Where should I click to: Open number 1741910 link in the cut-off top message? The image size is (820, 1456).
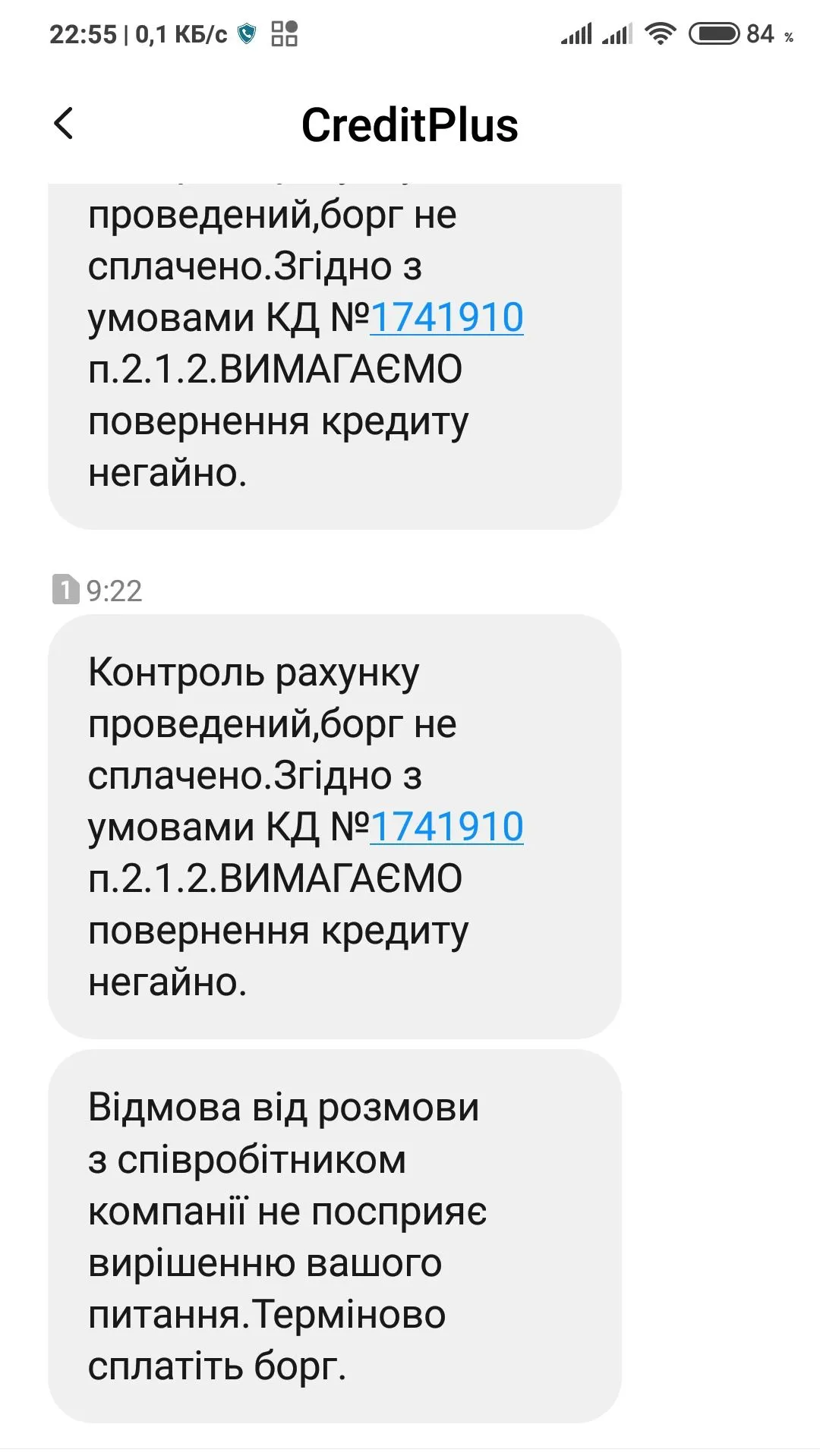[446, 317]
